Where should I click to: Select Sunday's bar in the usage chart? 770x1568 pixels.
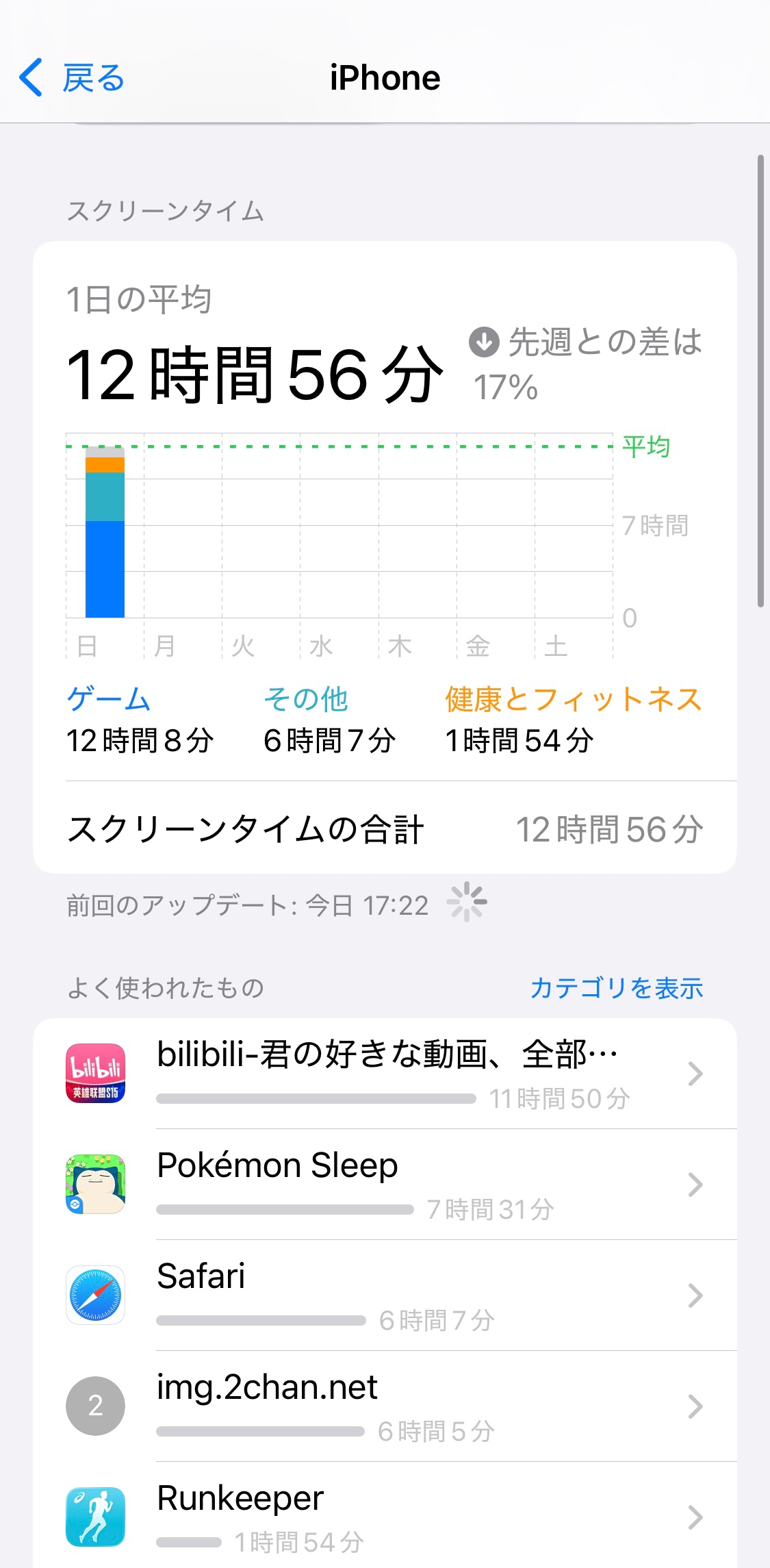(x=105, y=534)
